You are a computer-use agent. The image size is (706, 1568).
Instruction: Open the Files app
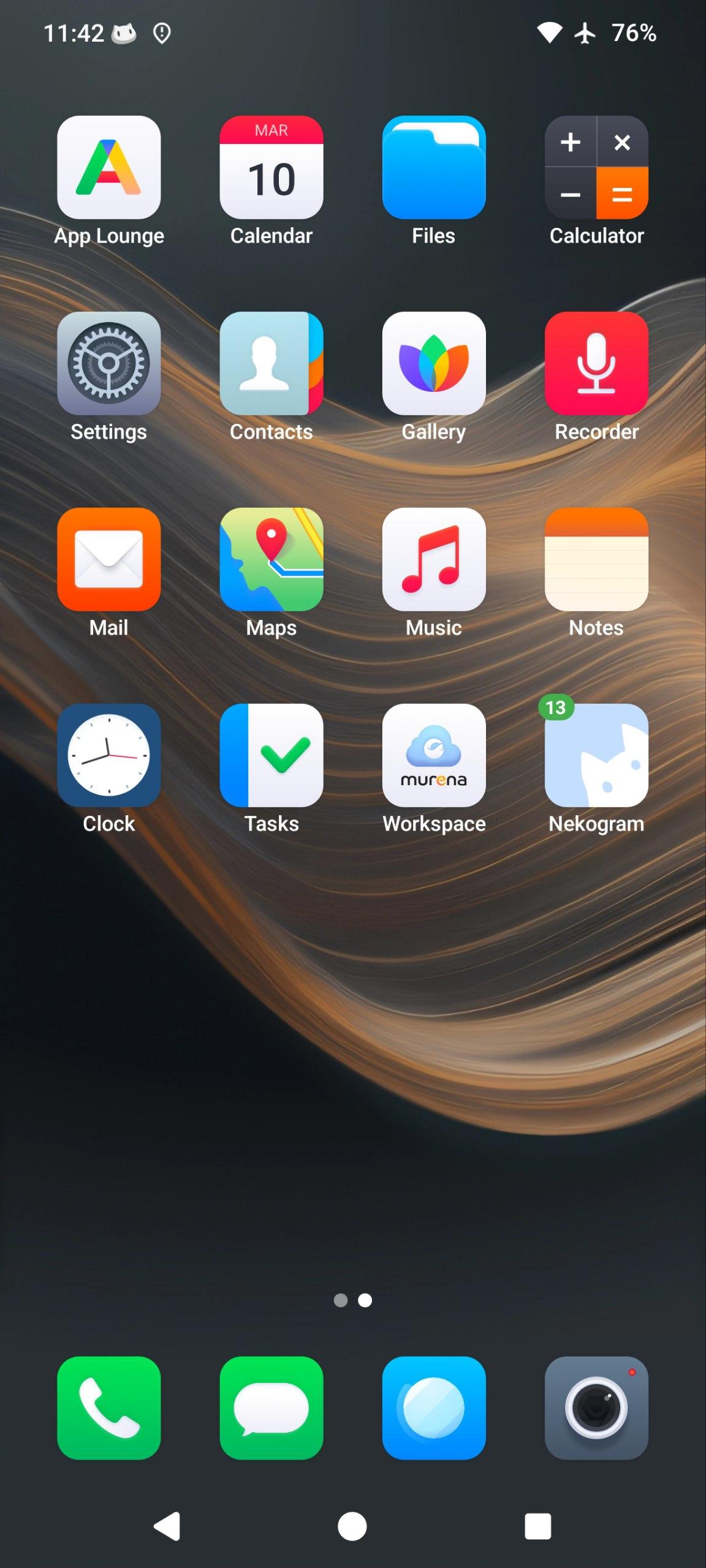coord(434,167)
